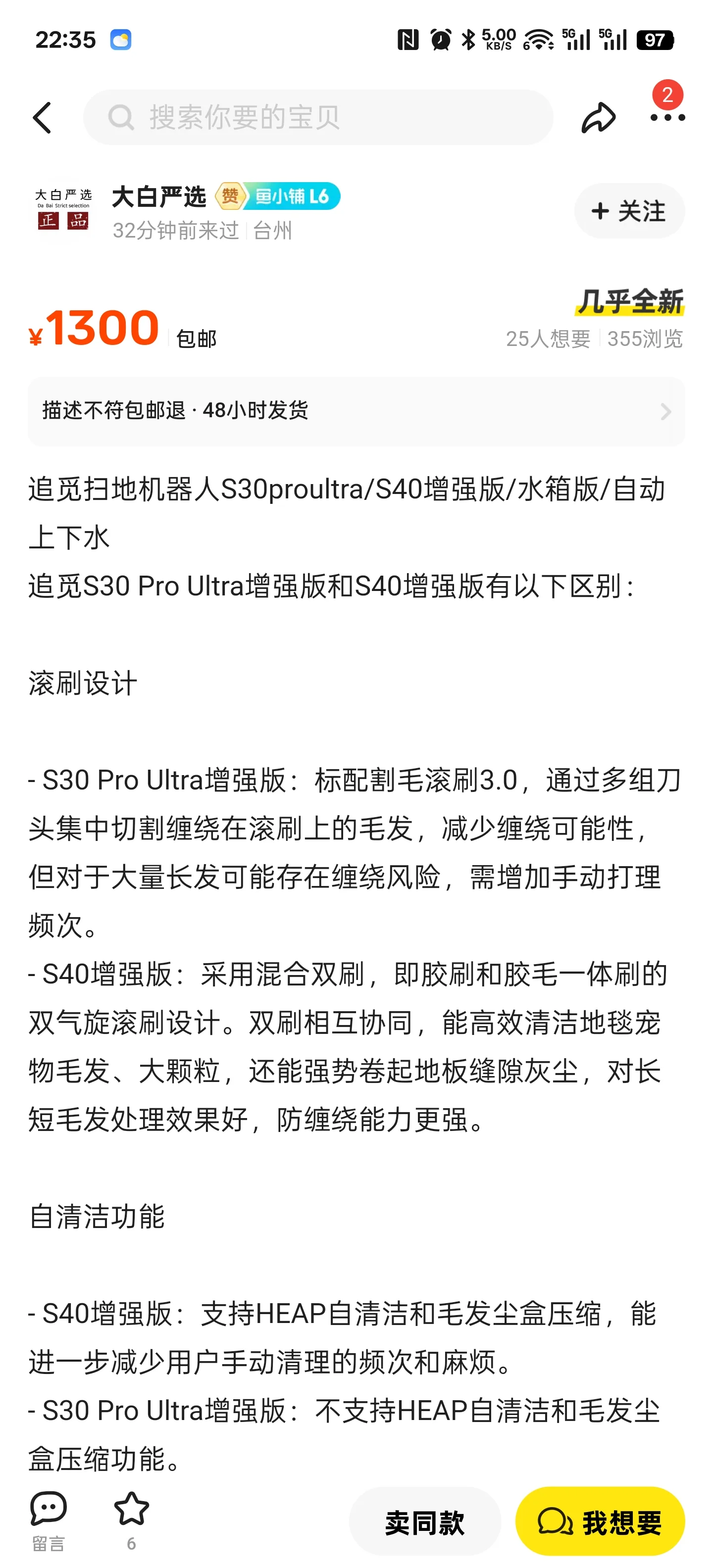This screenshot has height=1568, width=713.
Task: Favorite this item with star icon
Action: [131, 1521]
